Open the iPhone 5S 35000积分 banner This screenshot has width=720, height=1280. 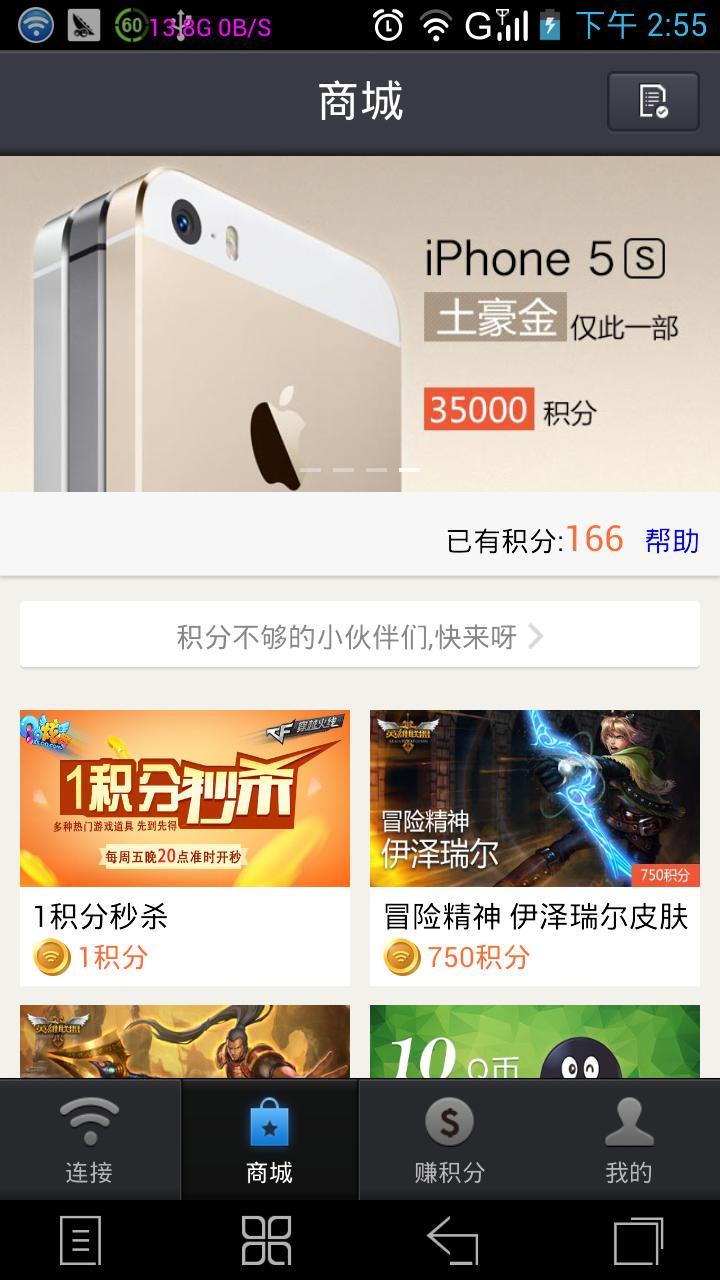coord(360,324)
